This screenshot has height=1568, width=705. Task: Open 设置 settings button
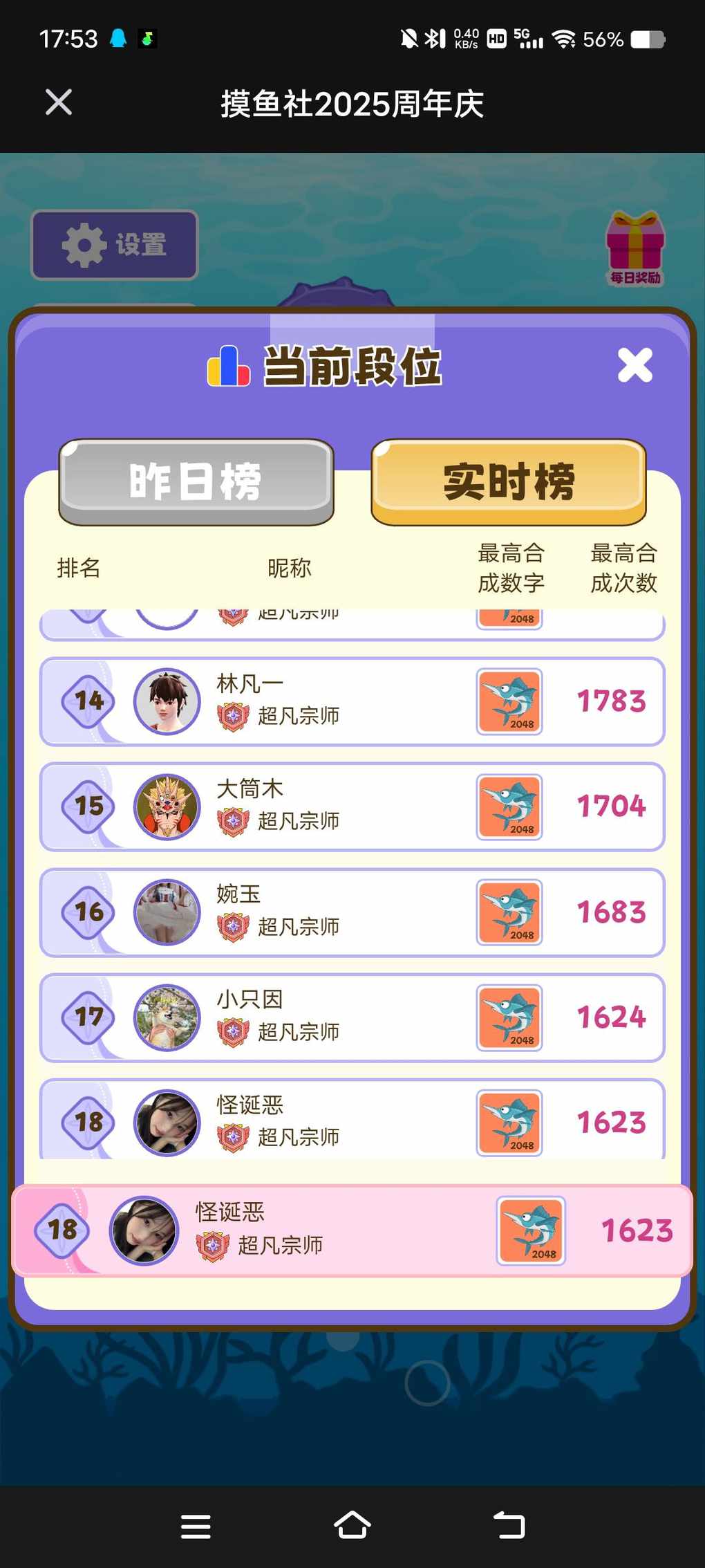(x=115, y=245)
